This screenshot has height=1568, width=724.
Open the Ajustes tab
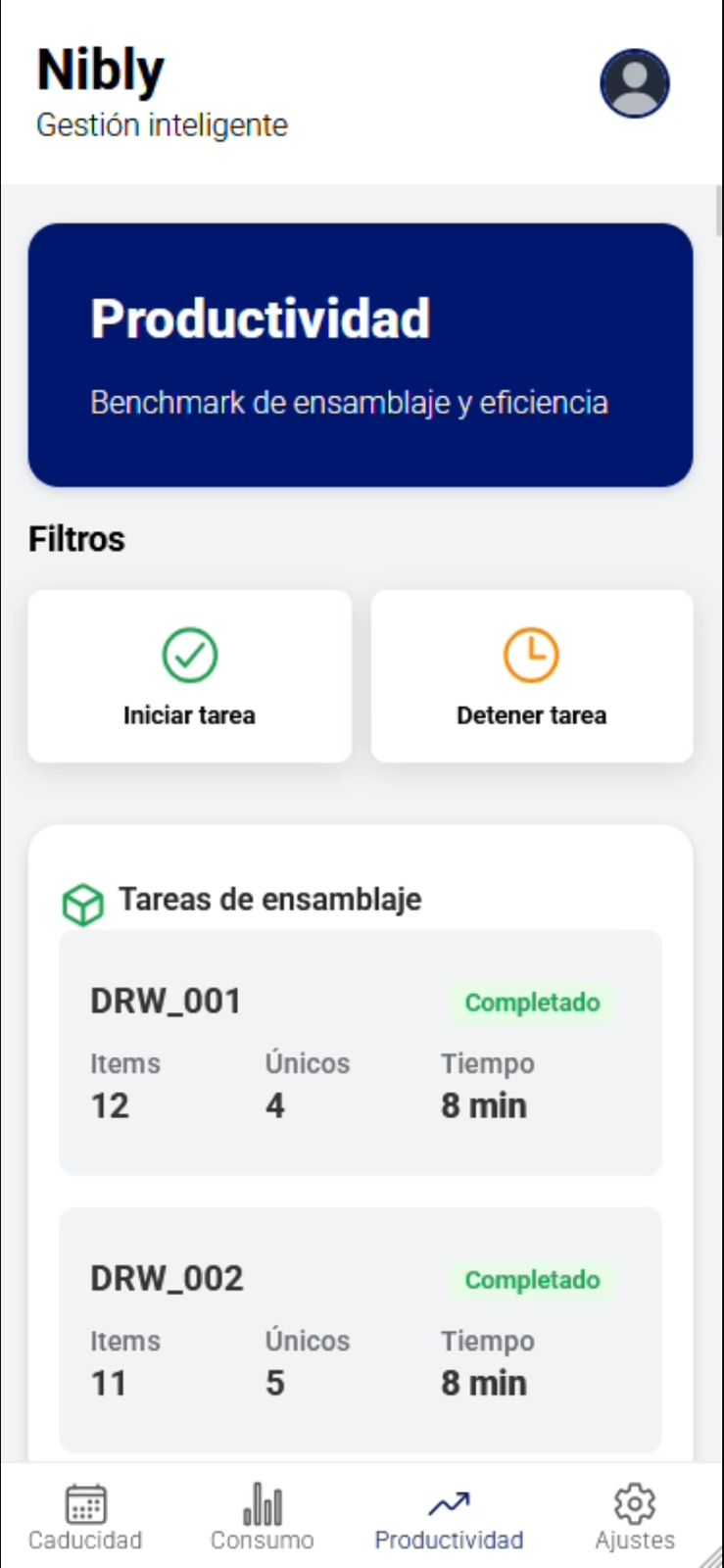tap(635, 1517)
